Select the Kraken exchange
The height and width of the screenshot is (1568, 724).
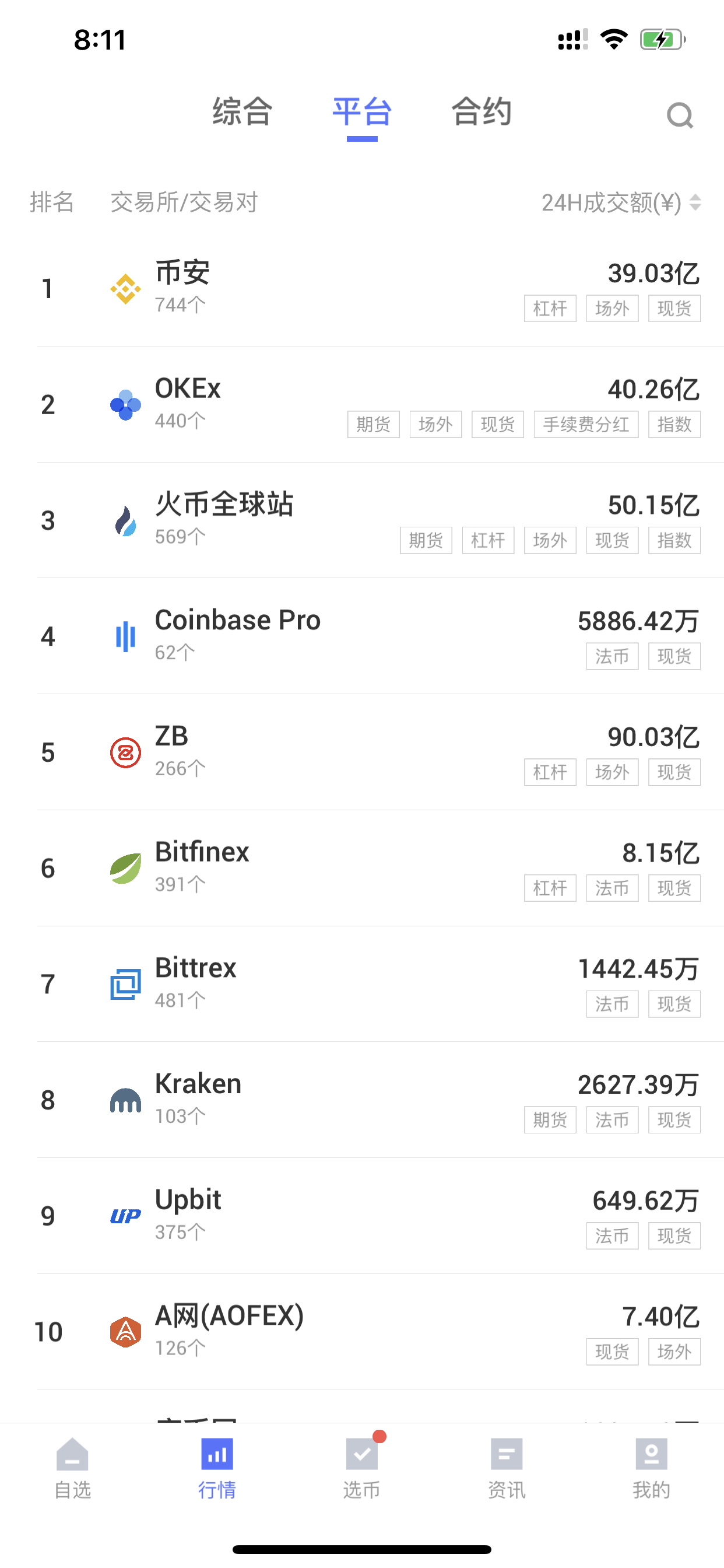coord(362,1100)
